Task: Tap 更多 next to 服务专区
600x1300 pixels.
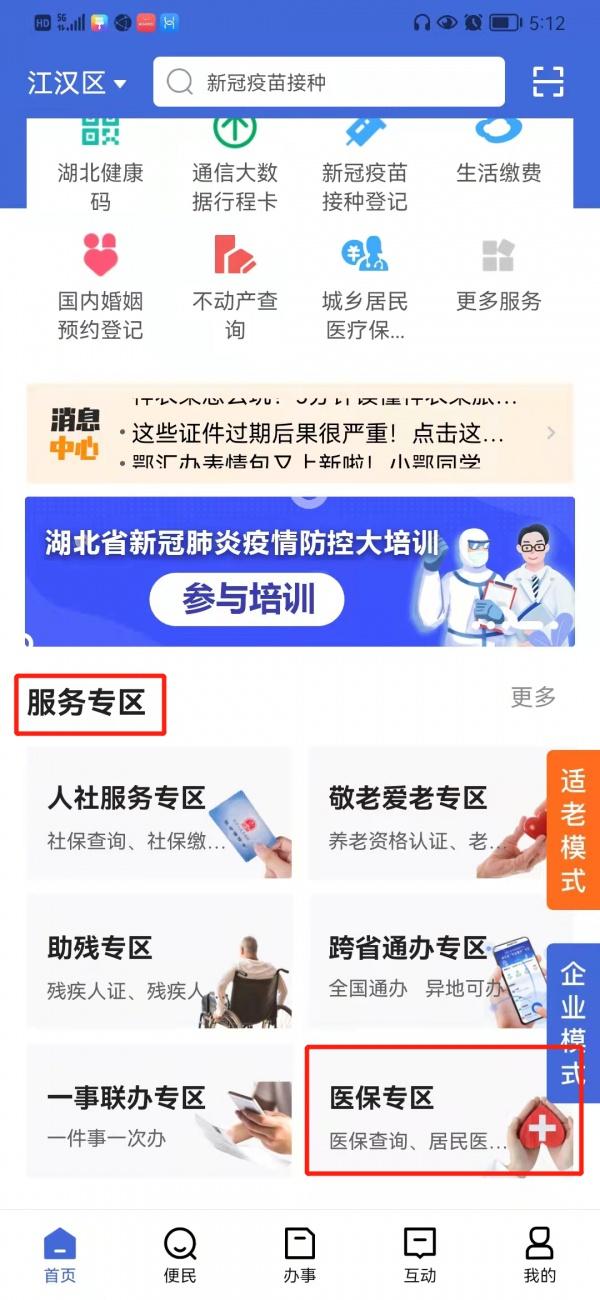Action: click(x=533, y=697)
